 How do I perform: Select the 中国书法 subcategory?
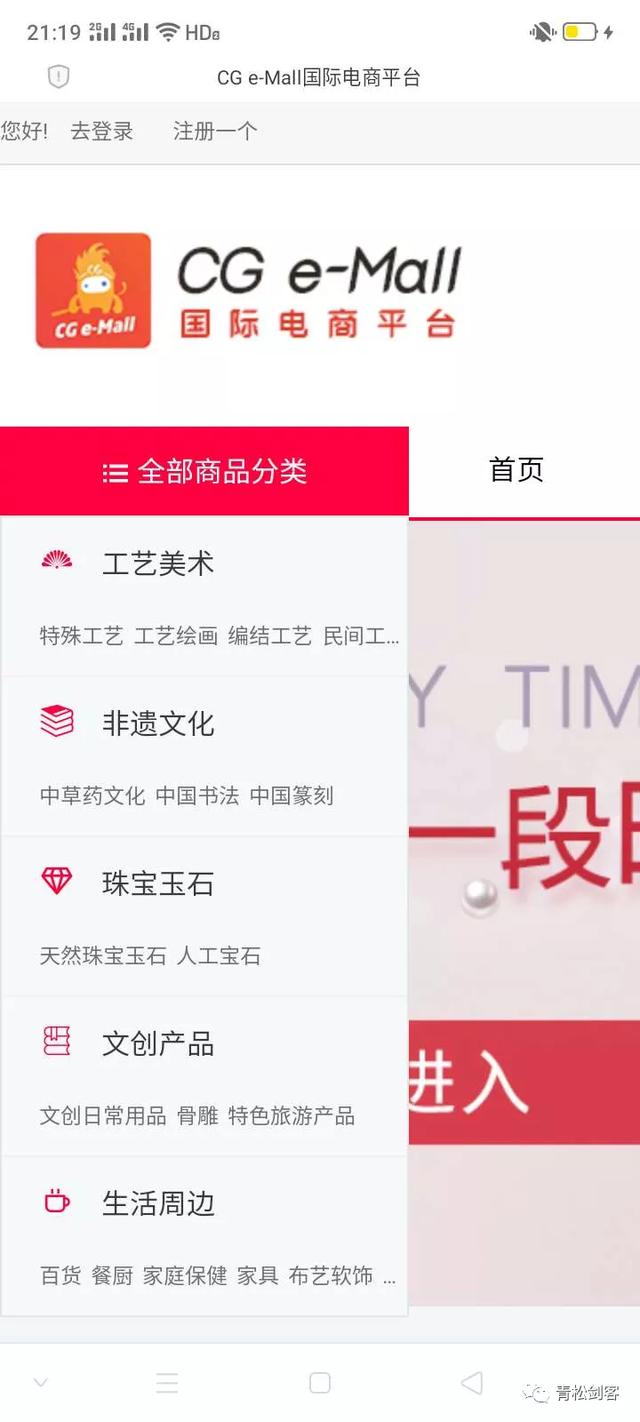point(197,796)
